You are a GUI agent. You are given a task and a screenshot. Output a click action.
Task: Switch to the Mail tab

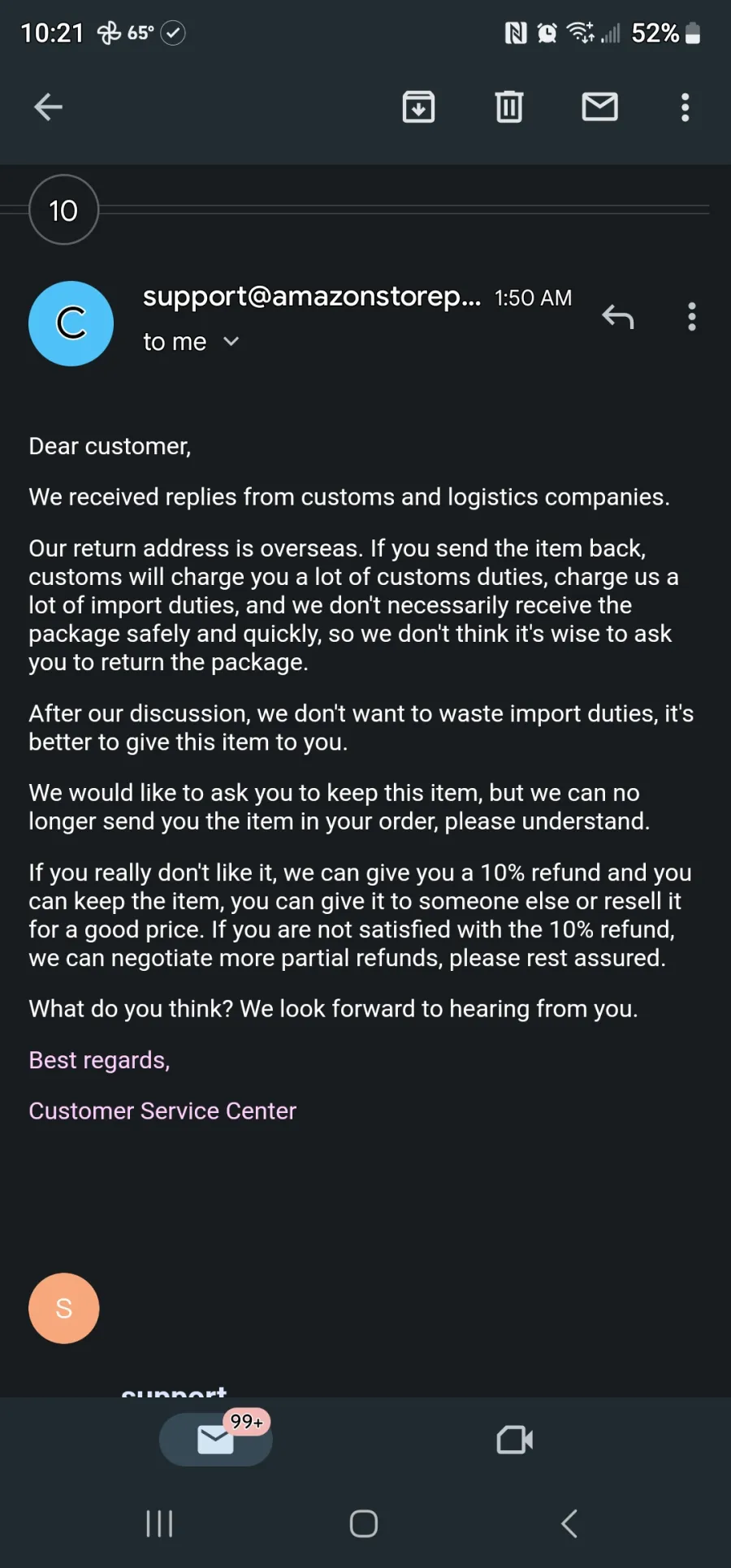pos(216,1440)
